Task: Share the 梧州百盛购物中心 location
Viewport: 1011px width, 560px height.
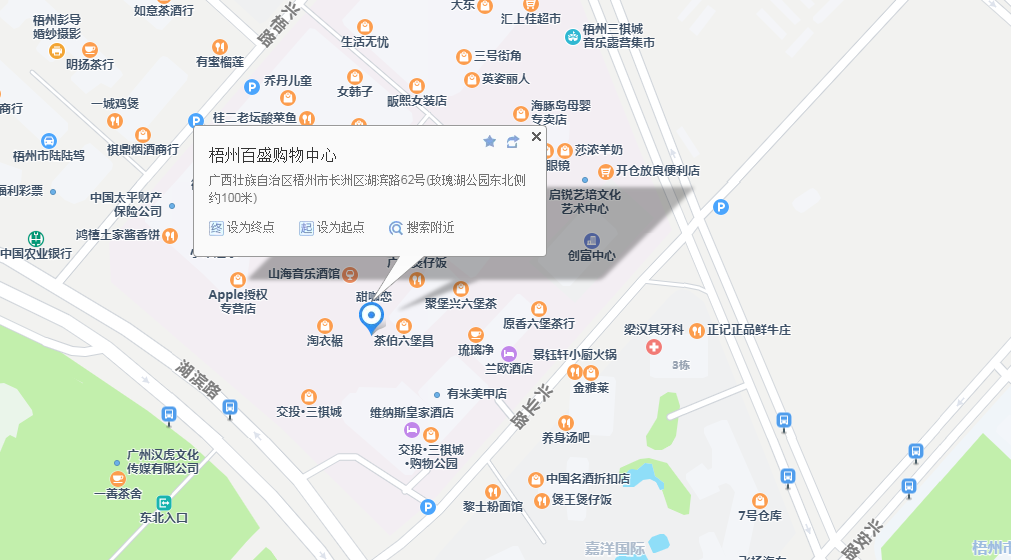Action: 513,142
